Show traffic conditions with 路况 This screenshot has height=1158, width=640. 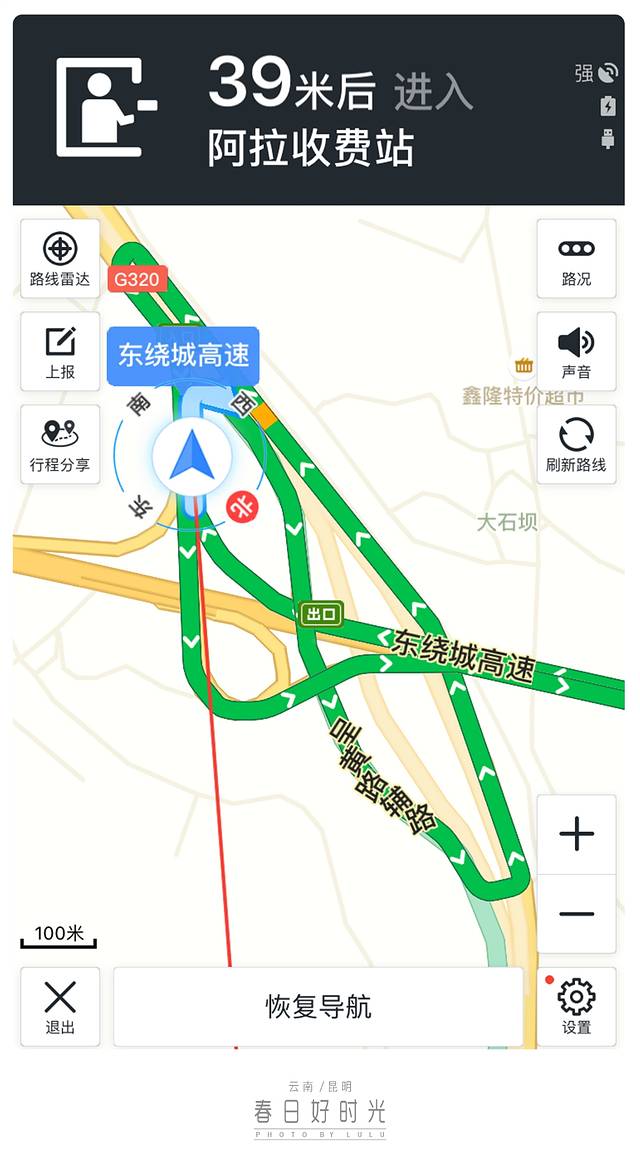tap(576, 258)
